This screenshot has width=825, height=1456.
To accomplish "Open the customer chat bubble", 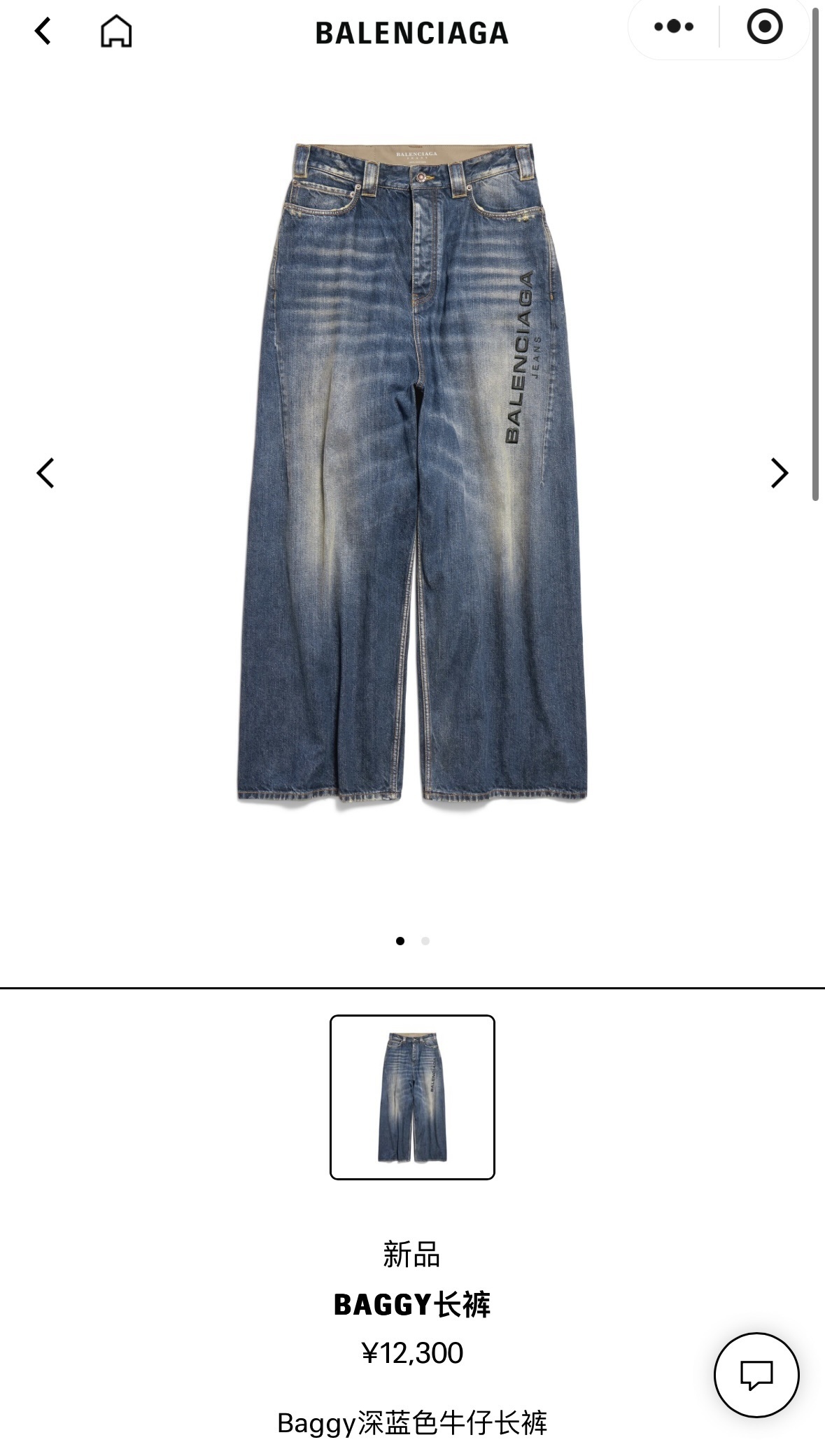I will (756, 1375).
